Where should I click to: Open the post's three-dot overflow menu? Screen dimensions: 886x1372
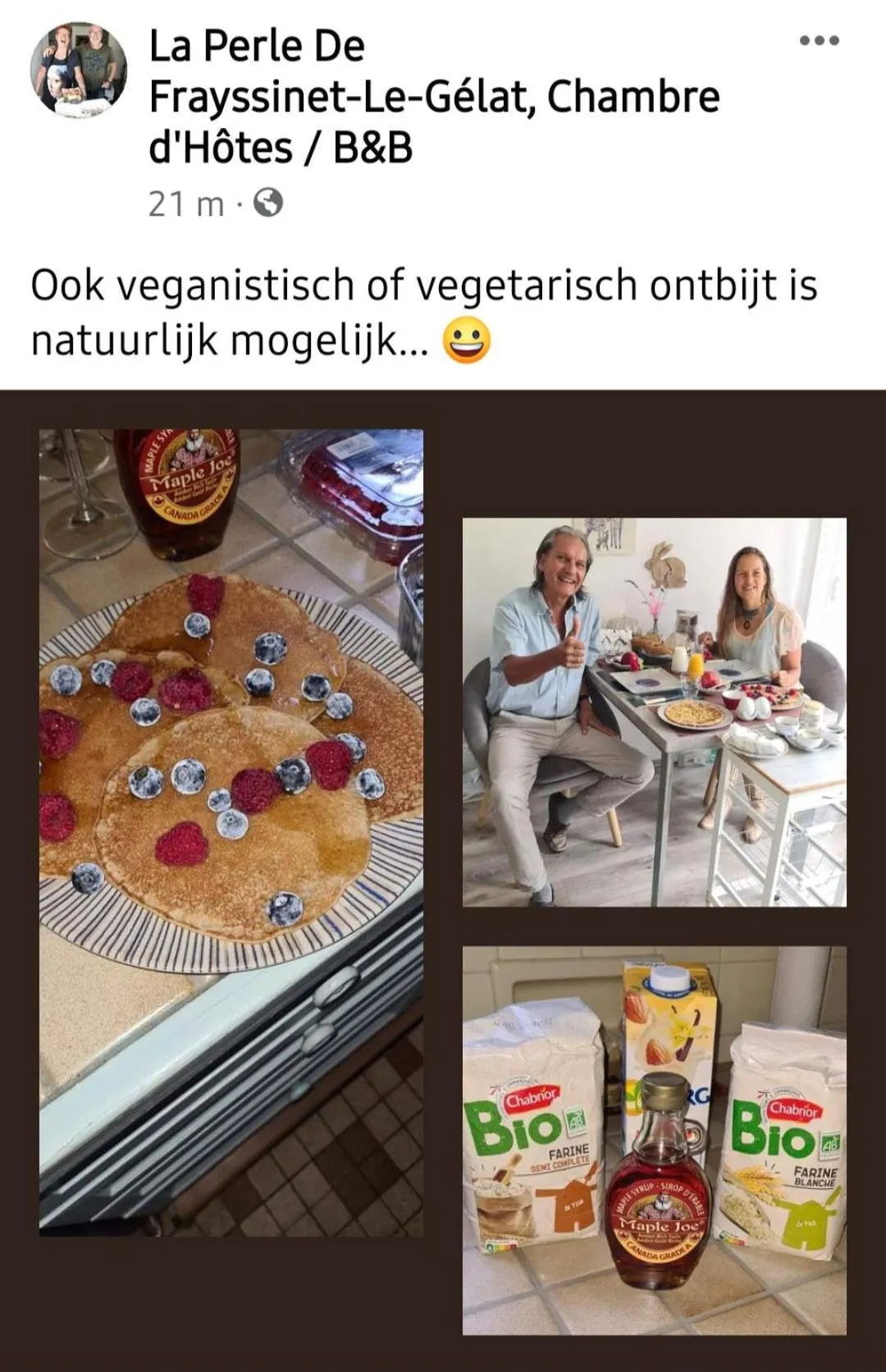(x=820, y=40)
